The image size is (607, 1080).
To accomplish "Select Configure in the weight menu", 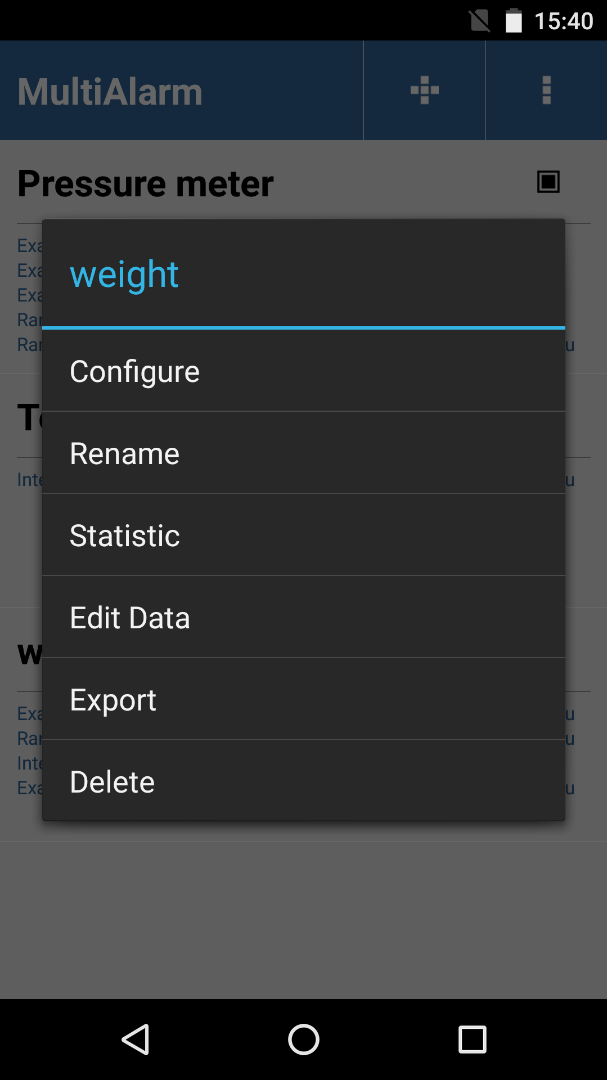I will tap(303, 371).
